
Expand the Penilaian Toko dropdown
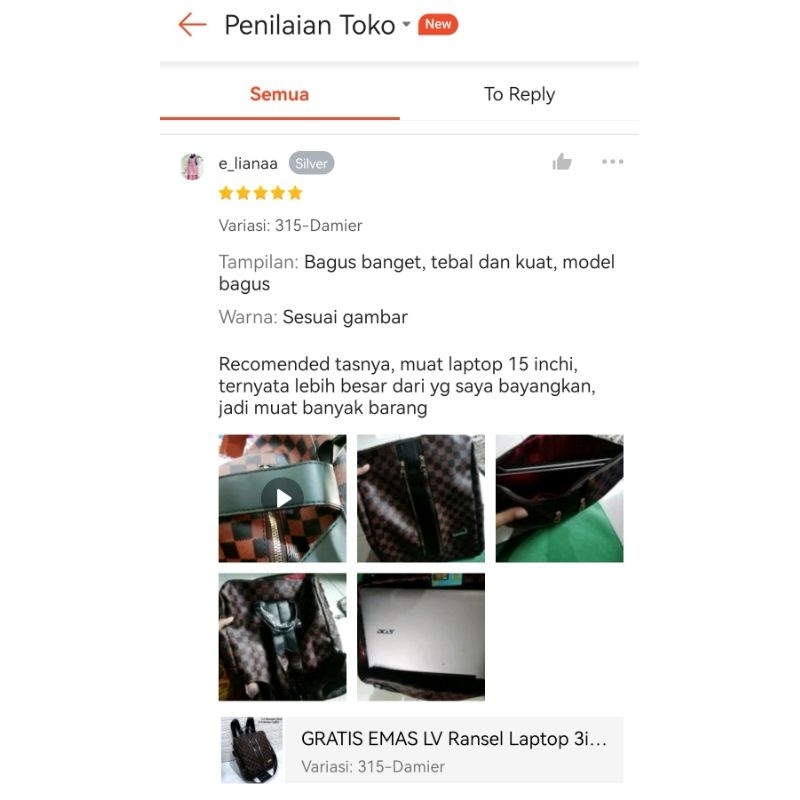click(406, 24)
